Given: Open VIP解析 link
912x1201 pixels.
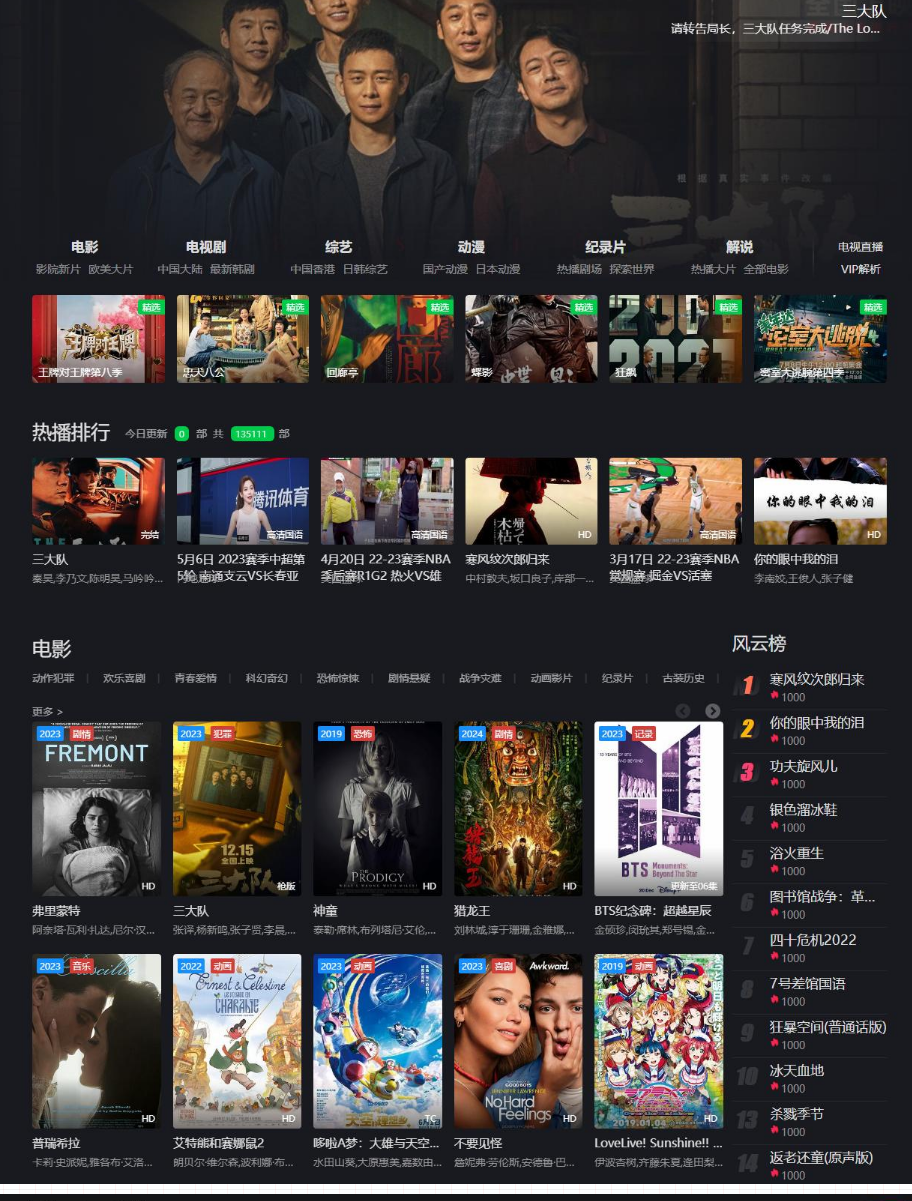Looking at the screenshot, I should (x=860, y=269).
